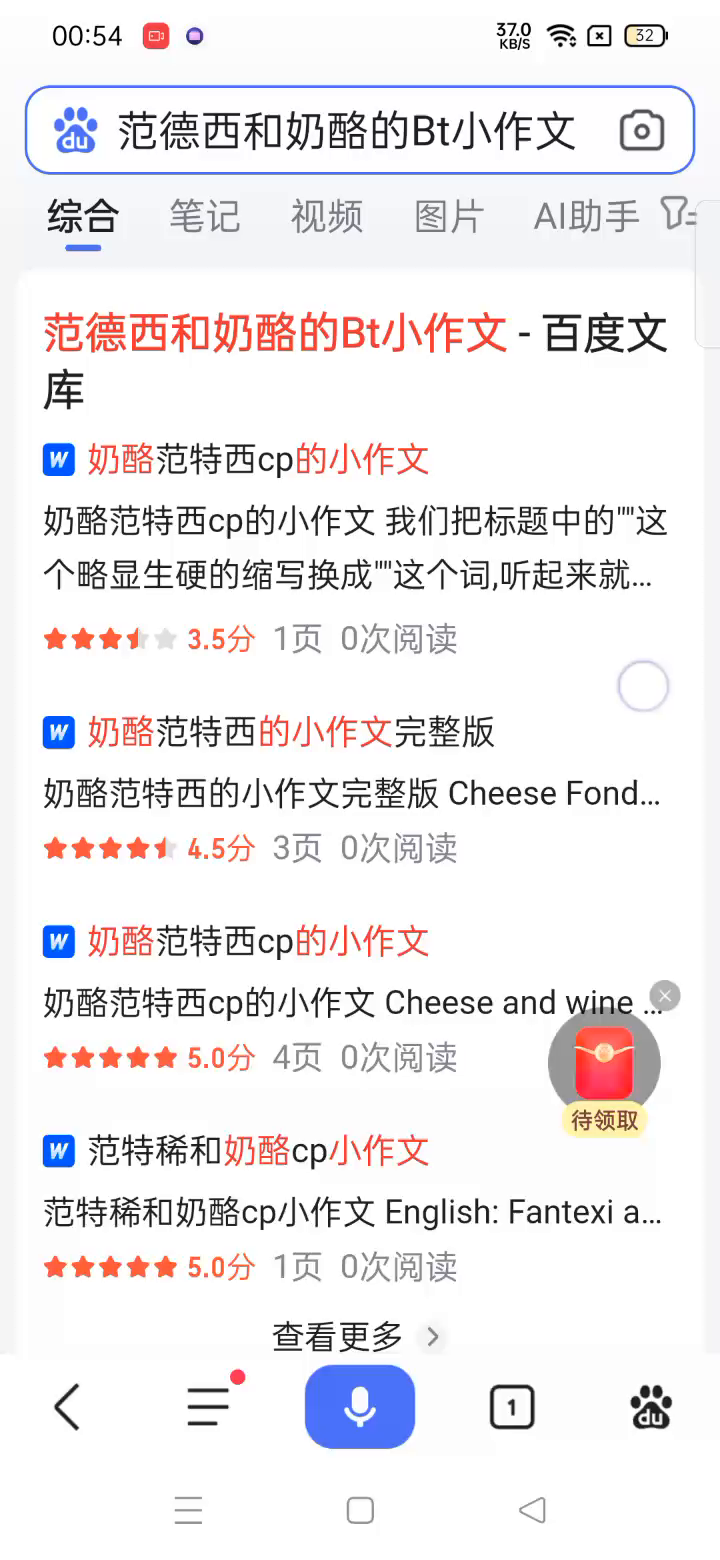Switch to the 图片 tab
Screen dimensions: 720x1560
[x=449, y=216]
